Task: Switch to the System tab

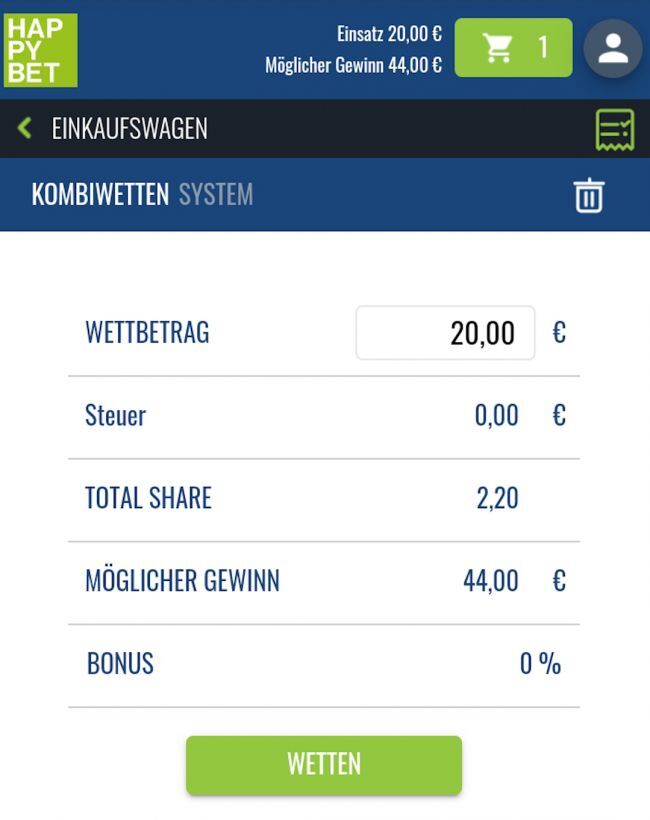Action: [215, 194]
